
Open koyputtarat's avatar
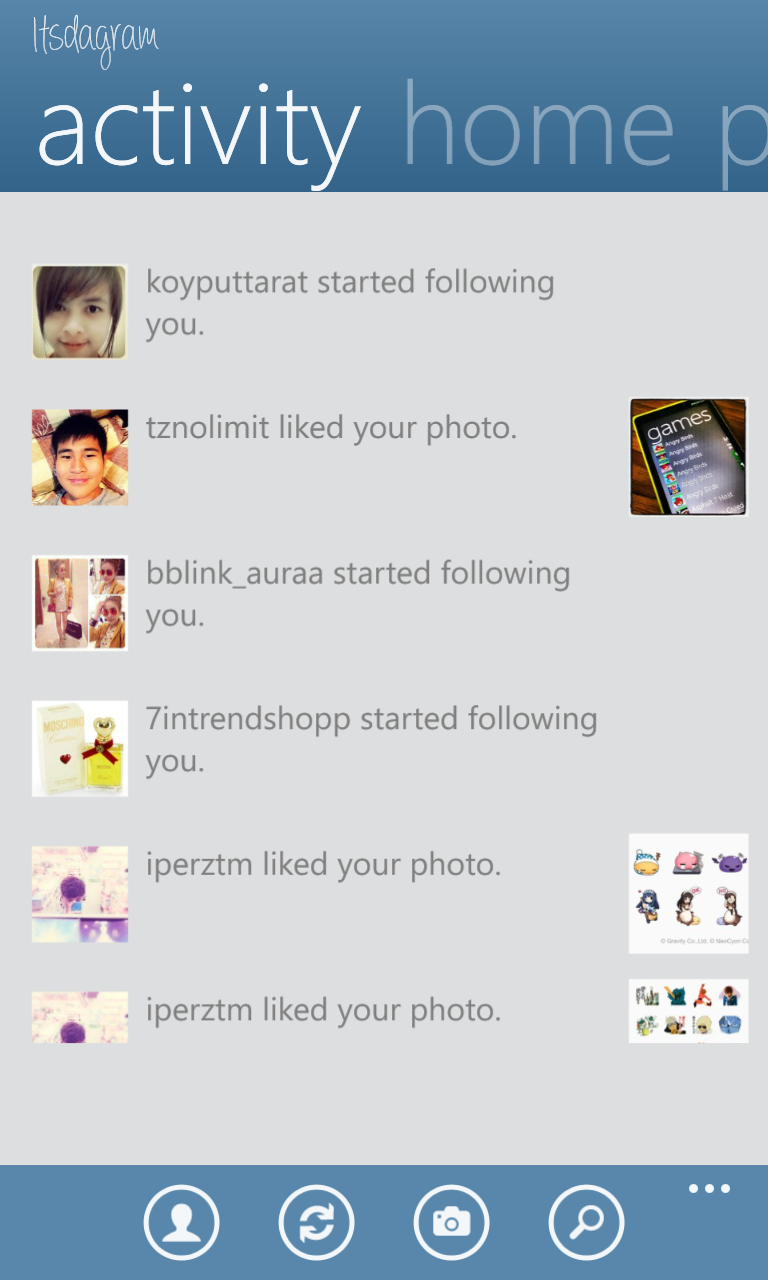80,311
